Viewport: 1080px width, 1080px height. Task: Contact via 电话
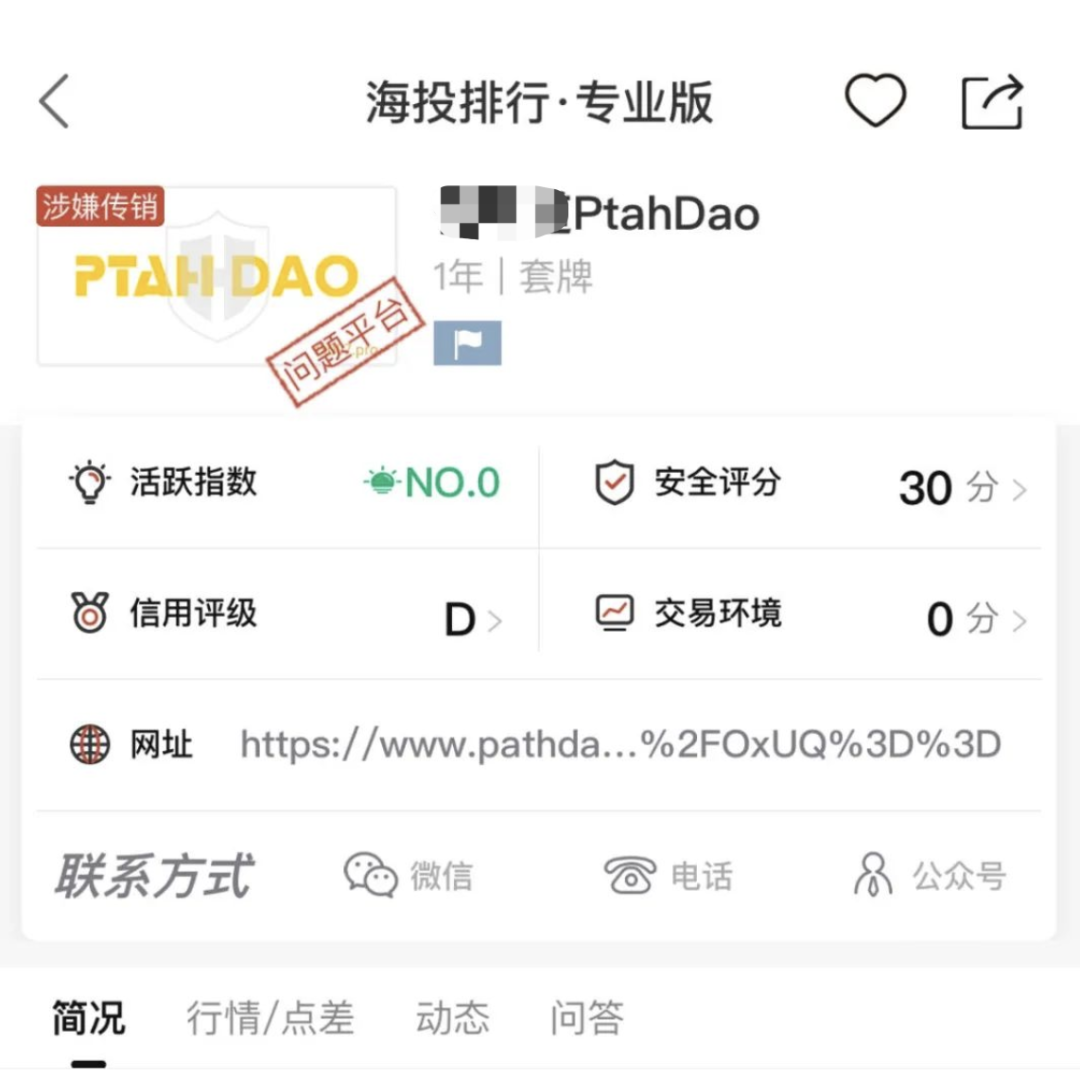click(668, 876)
